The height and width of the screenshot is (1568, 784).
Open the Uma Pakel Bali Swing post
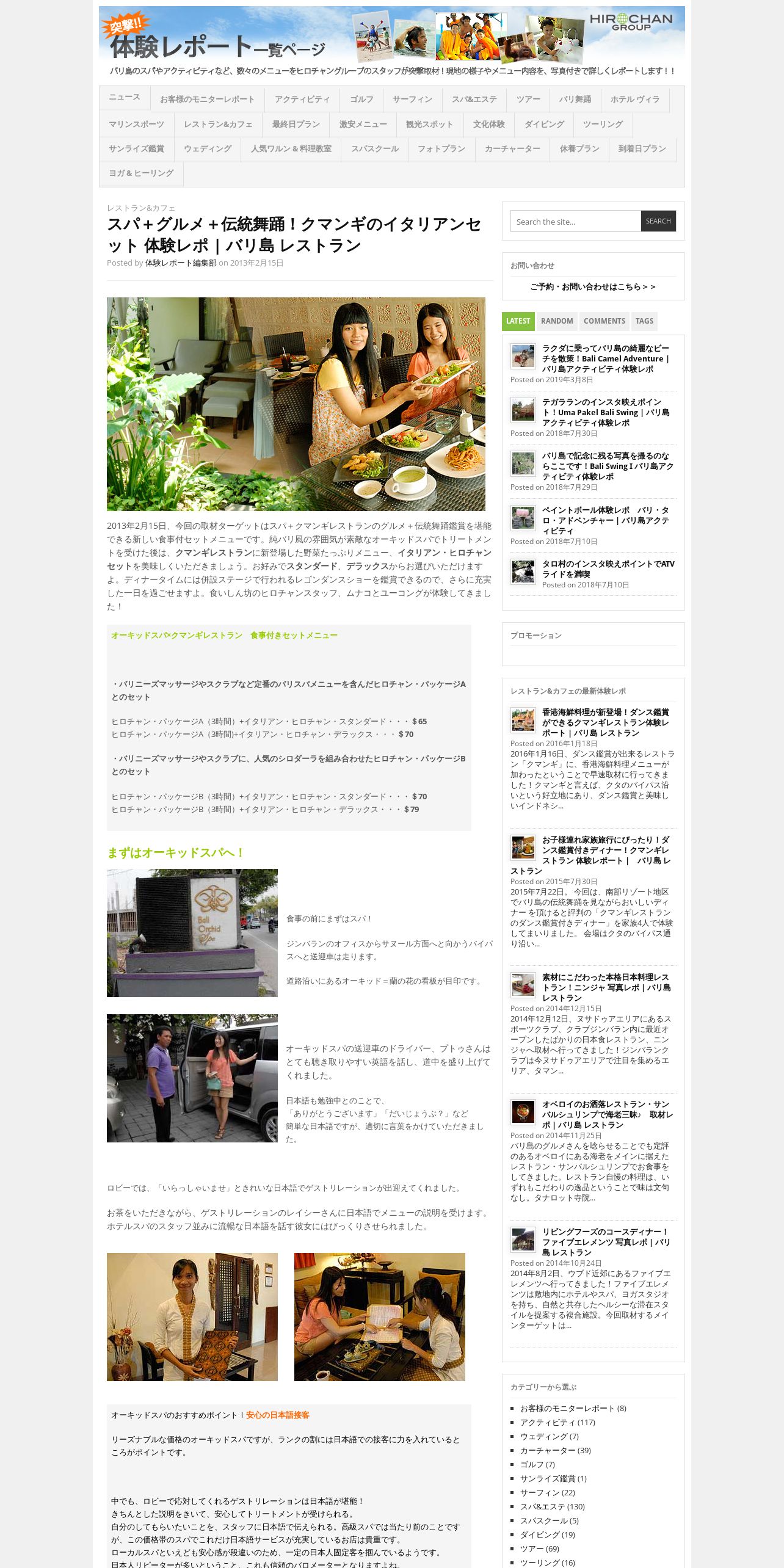[x=606, y=412]
